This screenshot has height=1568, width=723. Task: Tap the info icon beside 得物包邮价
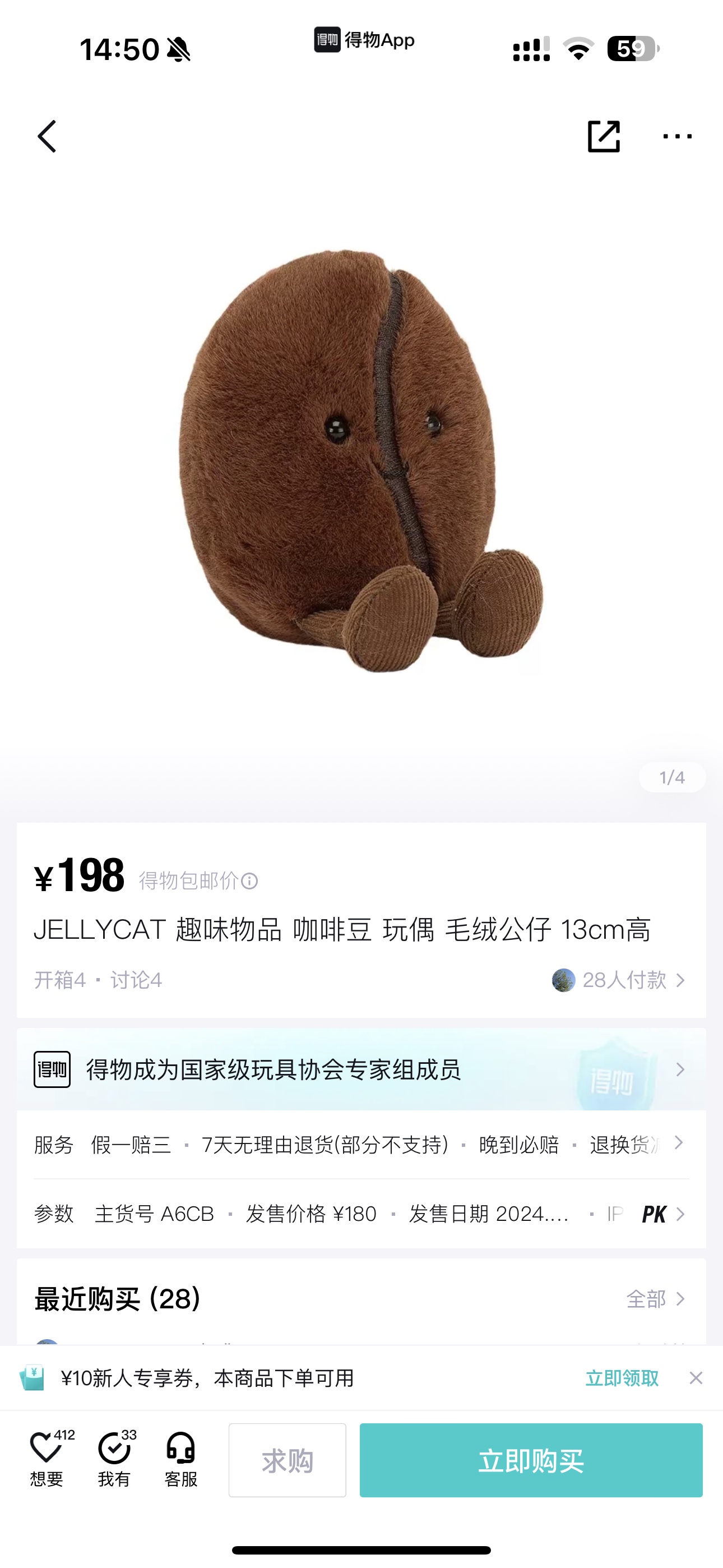[249, 880]
